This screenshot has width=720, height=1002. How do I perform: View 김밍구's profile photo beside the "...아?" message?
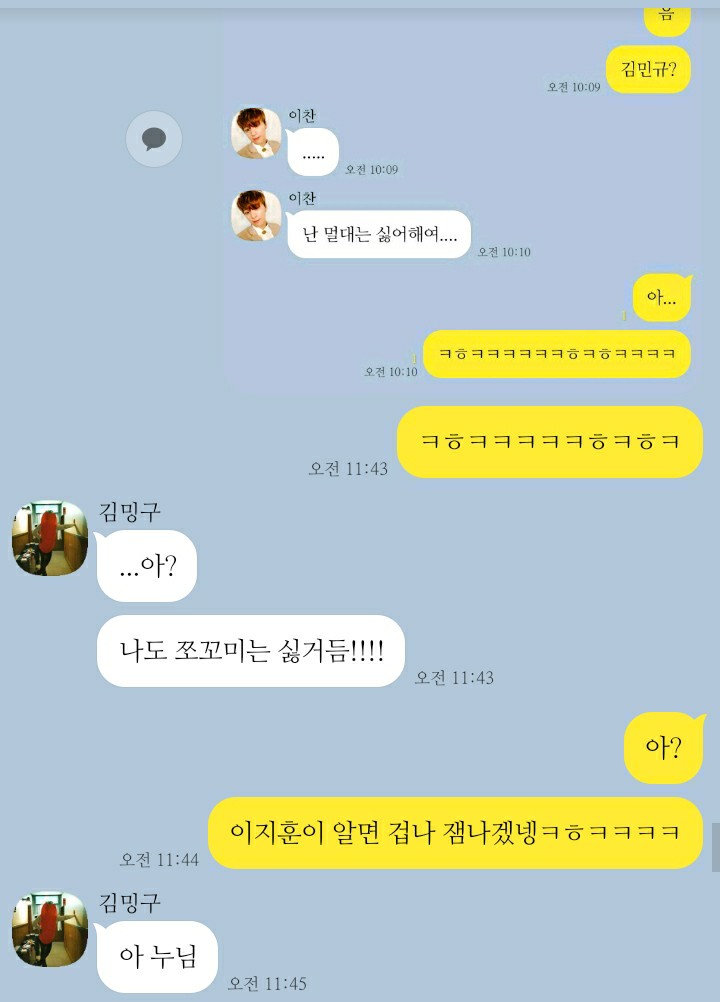tap(50, 540)
